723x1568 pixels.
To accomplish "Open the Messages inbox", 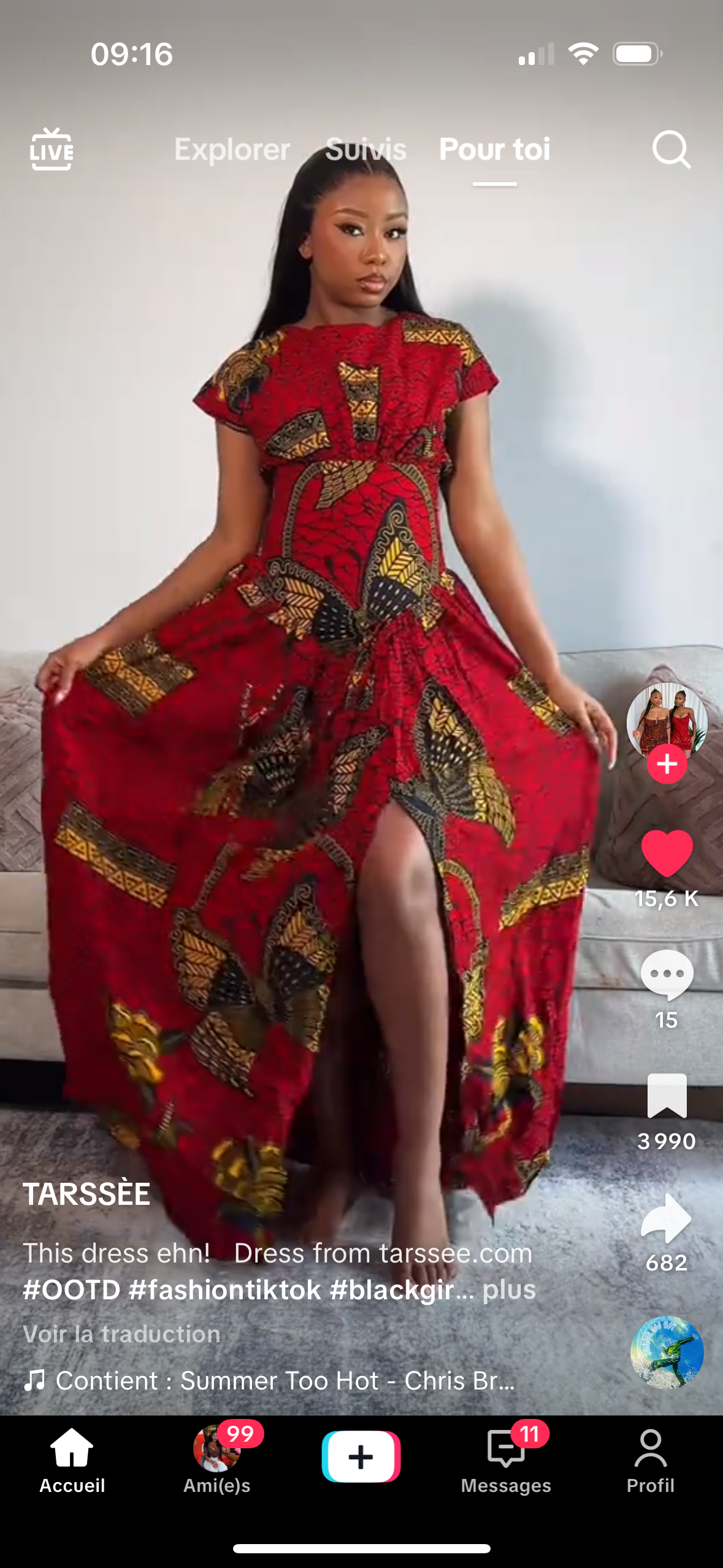I will [506, 1461].
